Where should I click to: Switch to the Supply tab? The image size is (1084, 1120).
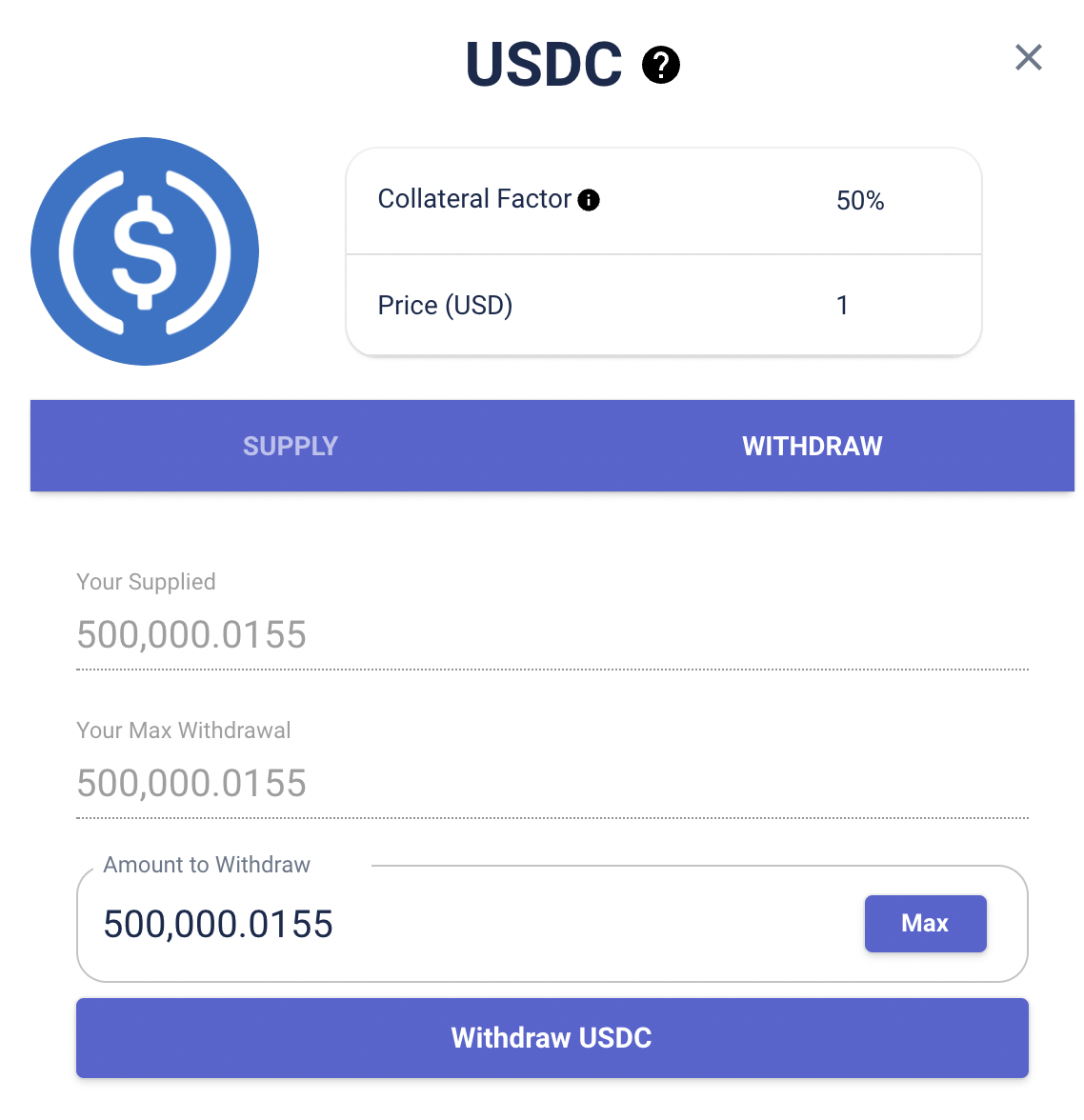[x=291, y=446]
